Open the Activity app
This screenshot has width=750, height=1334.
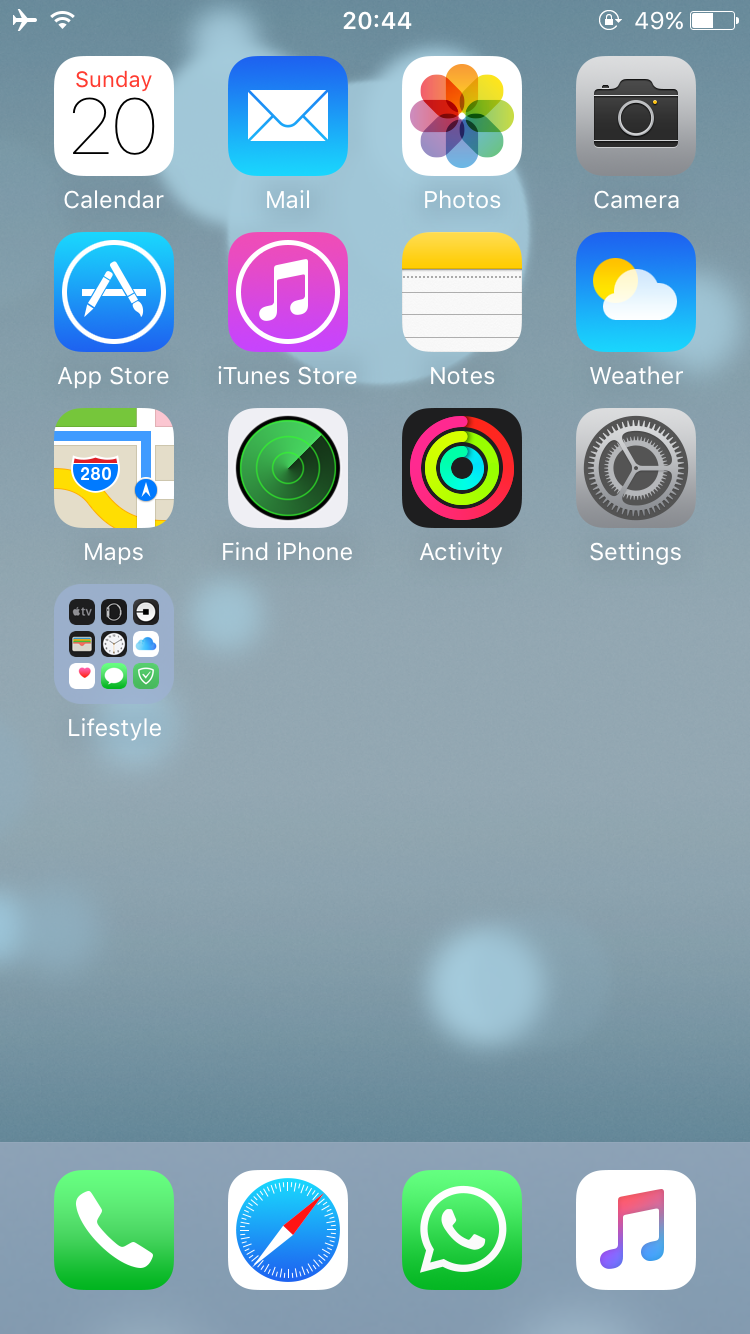(462, 468)
